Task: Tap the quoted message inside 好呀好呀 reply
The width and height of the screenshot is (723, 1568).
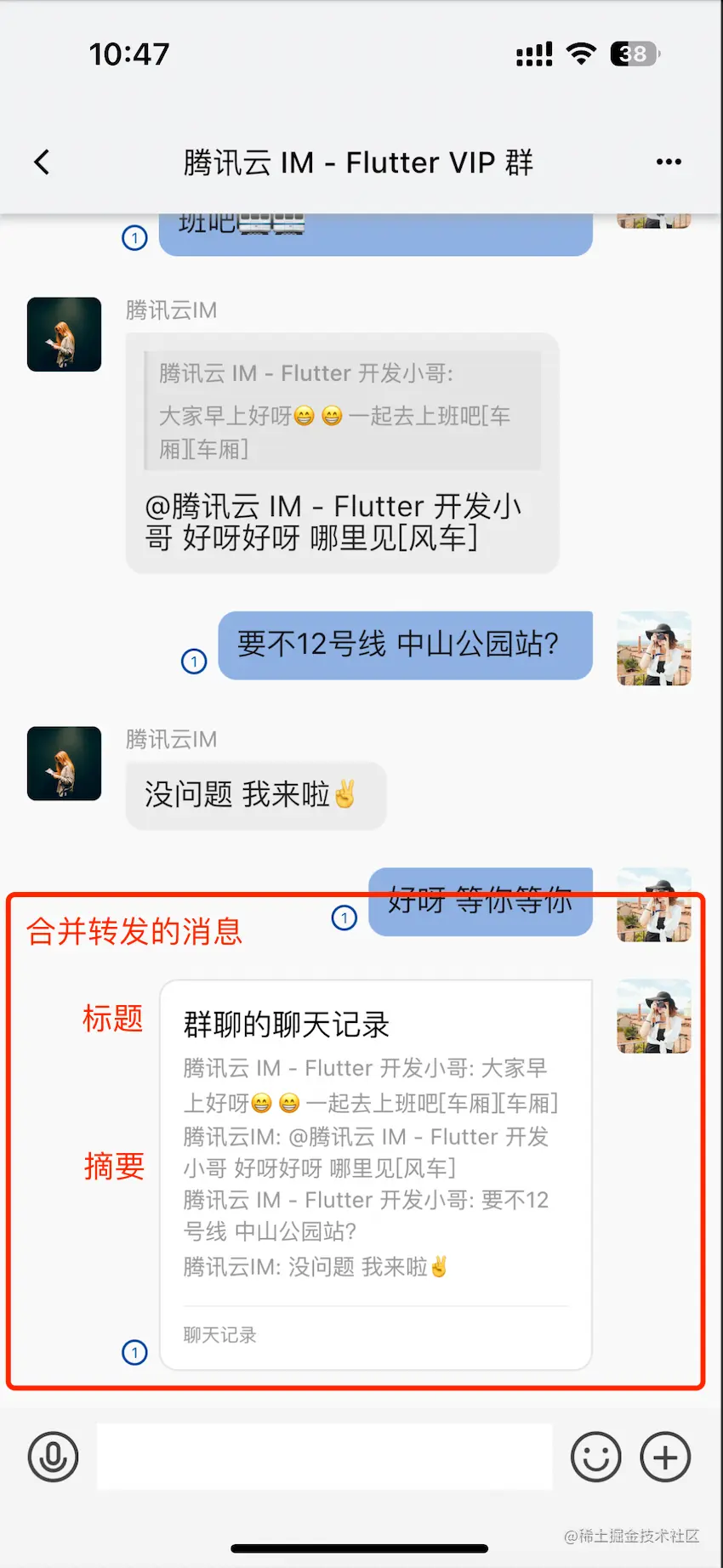Action: click(342, 411)
